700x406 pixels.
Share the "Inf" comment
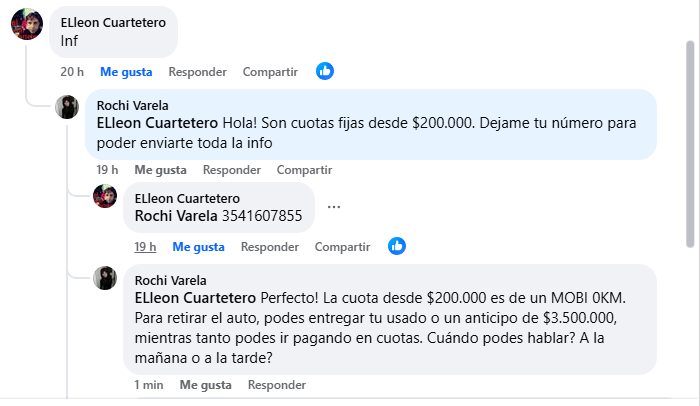[270, 72]
